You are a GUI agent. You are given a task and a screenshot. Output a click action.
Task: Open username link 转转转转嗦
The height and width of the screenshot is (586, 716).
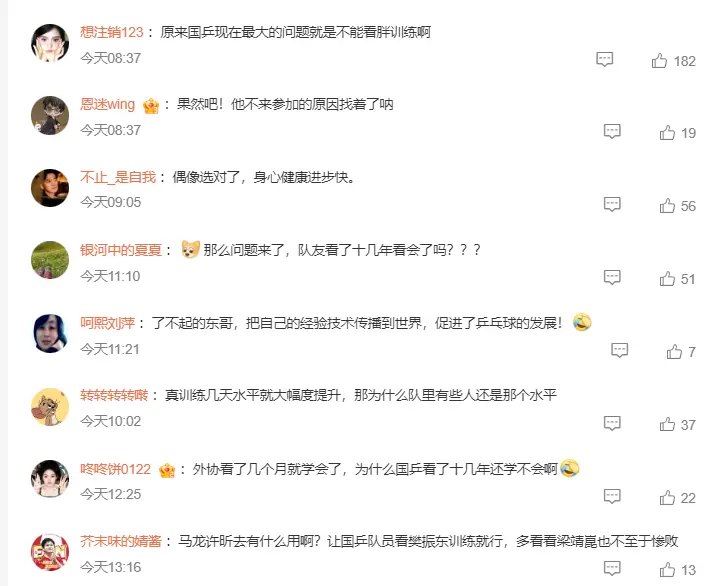click(114, 395)
